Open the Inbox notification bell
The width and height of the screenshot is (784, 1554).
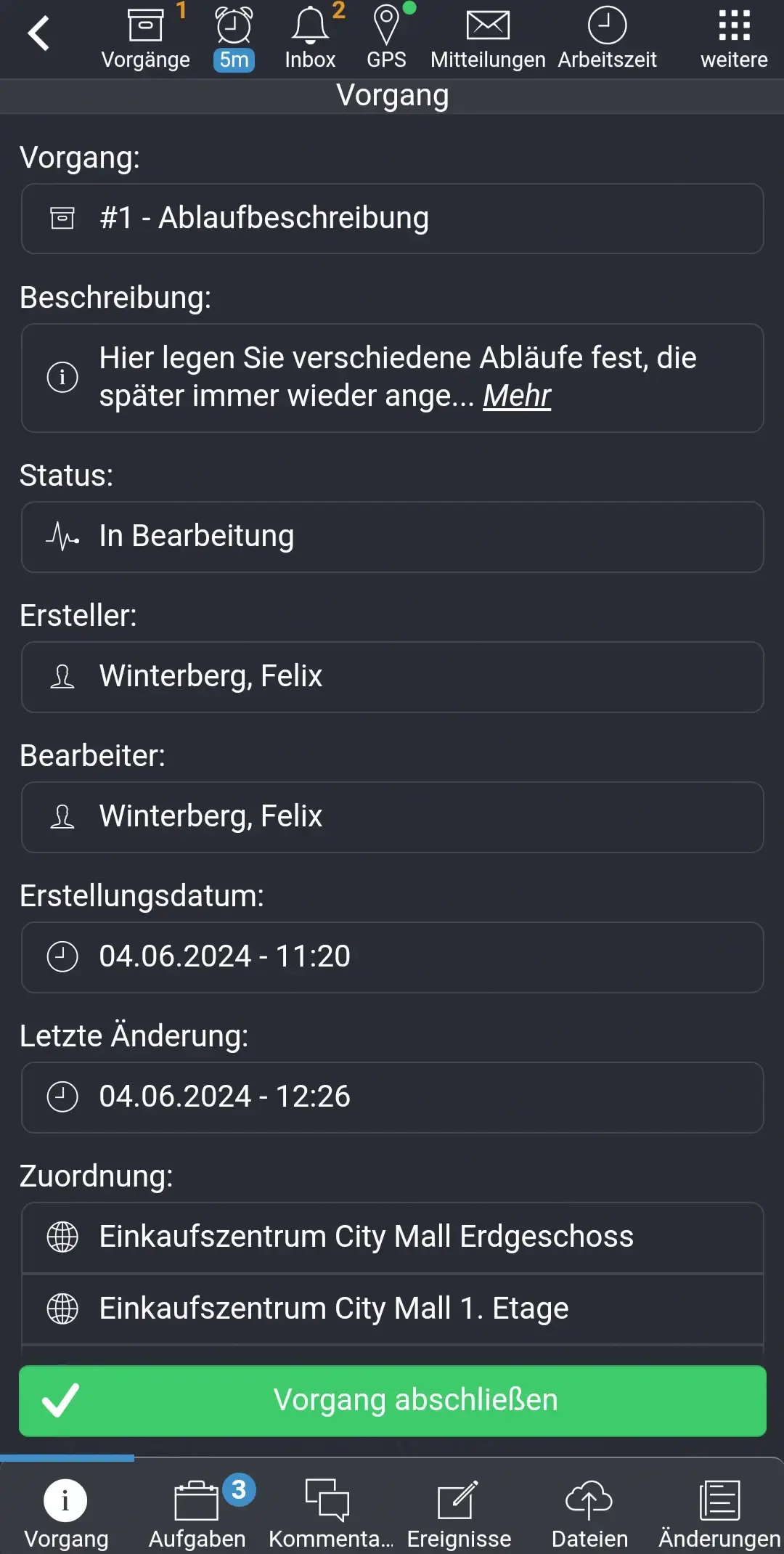[310, 25]
